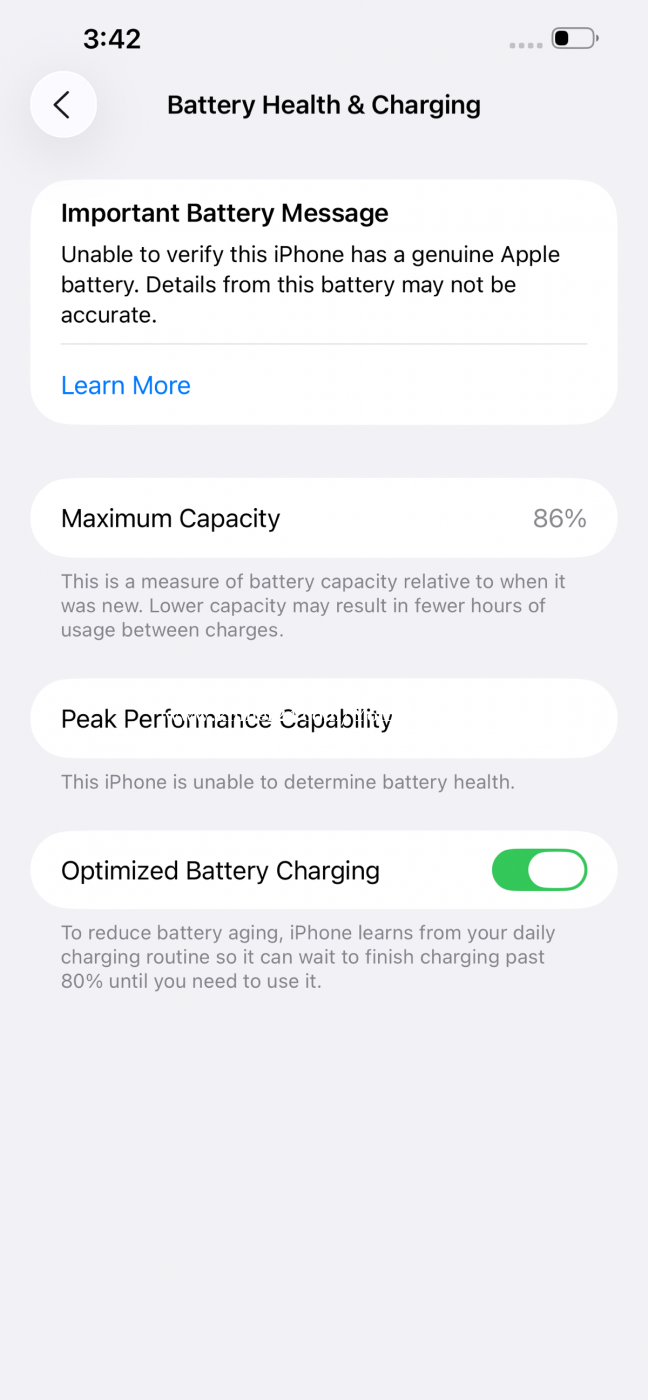Open the Learn More link

[x=126, y=386]
